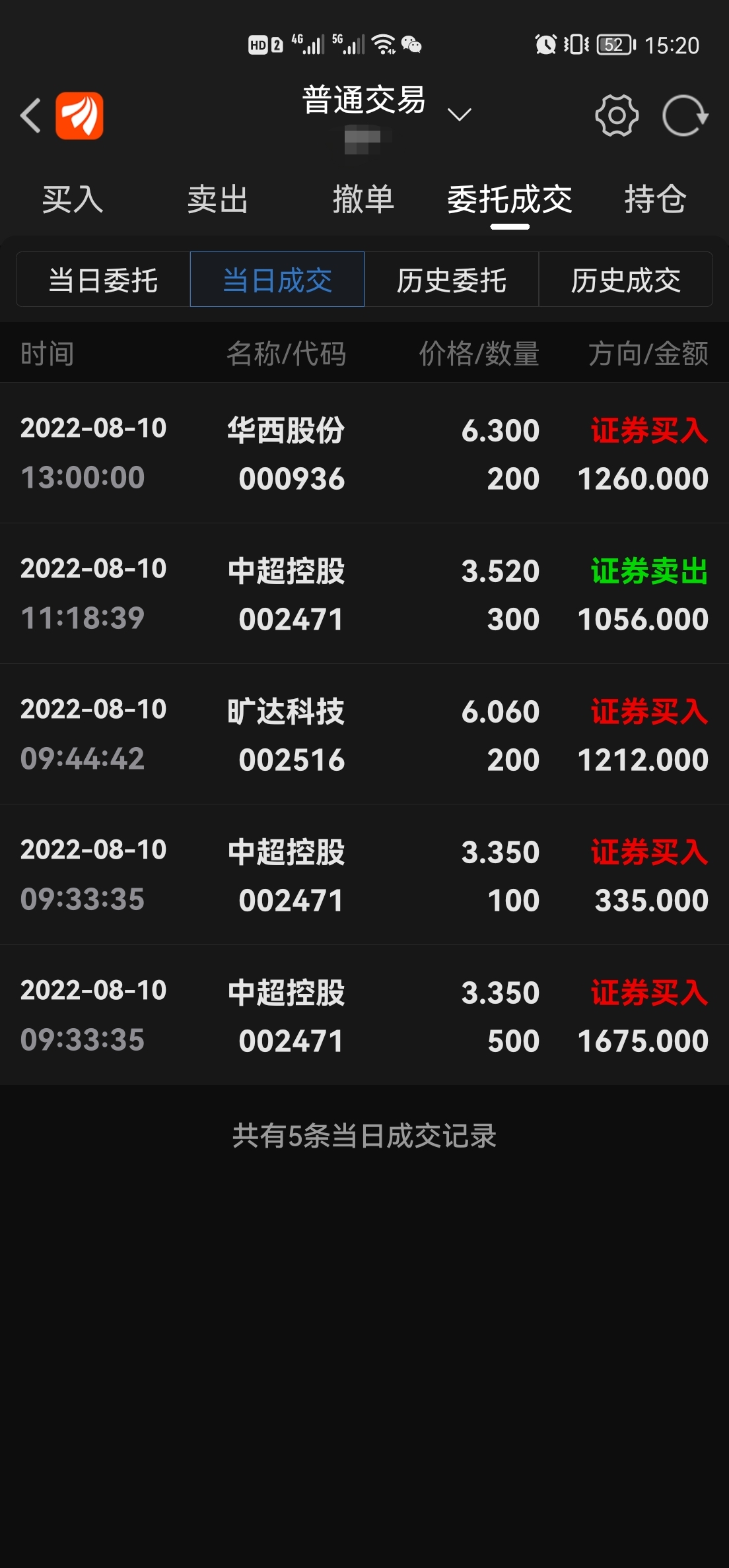This screenshot has width=729, height=1568.
Task: View 历史委托 records
Action: tap(452, 279)
